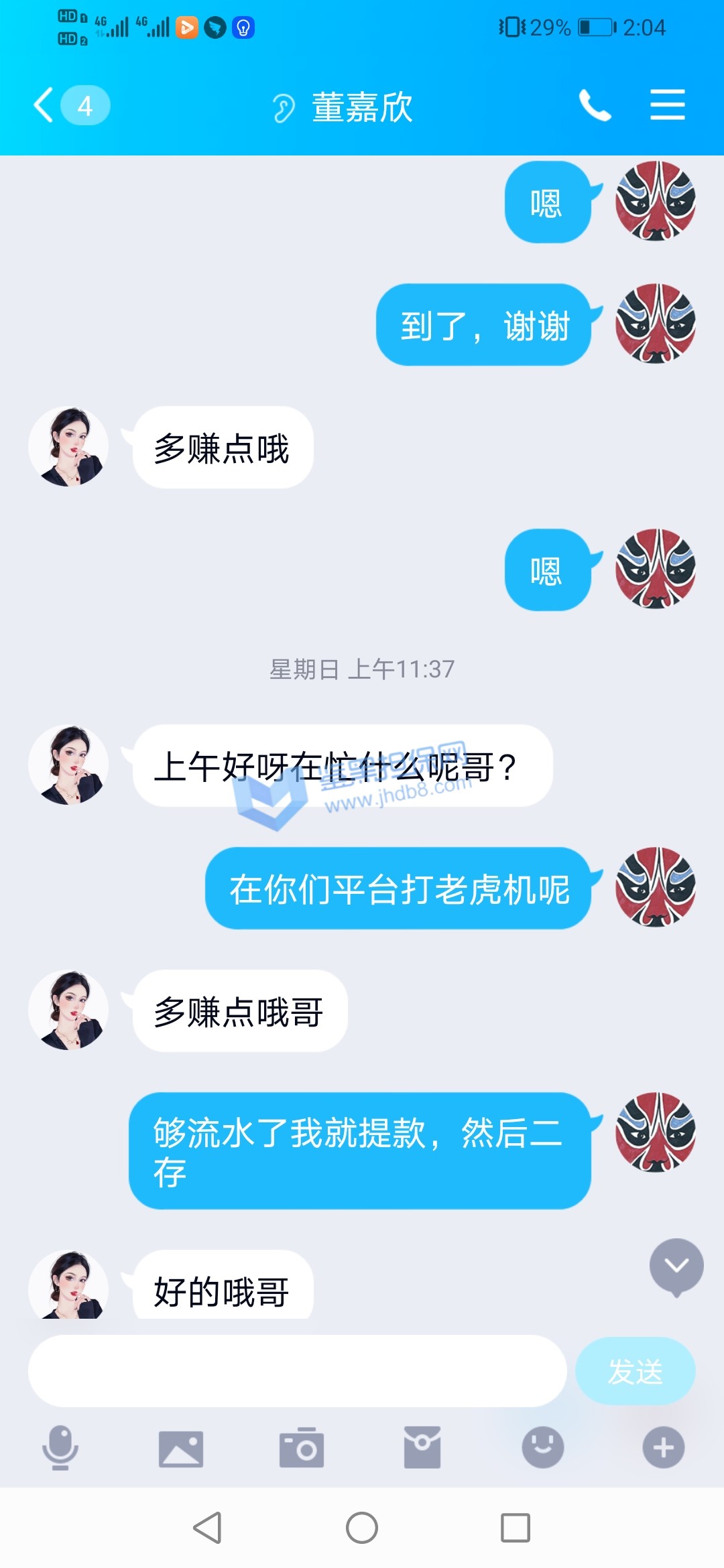Return to the Android home screen
The height and width of the screenshot is (1568, 724).
tap(362, 1528)
